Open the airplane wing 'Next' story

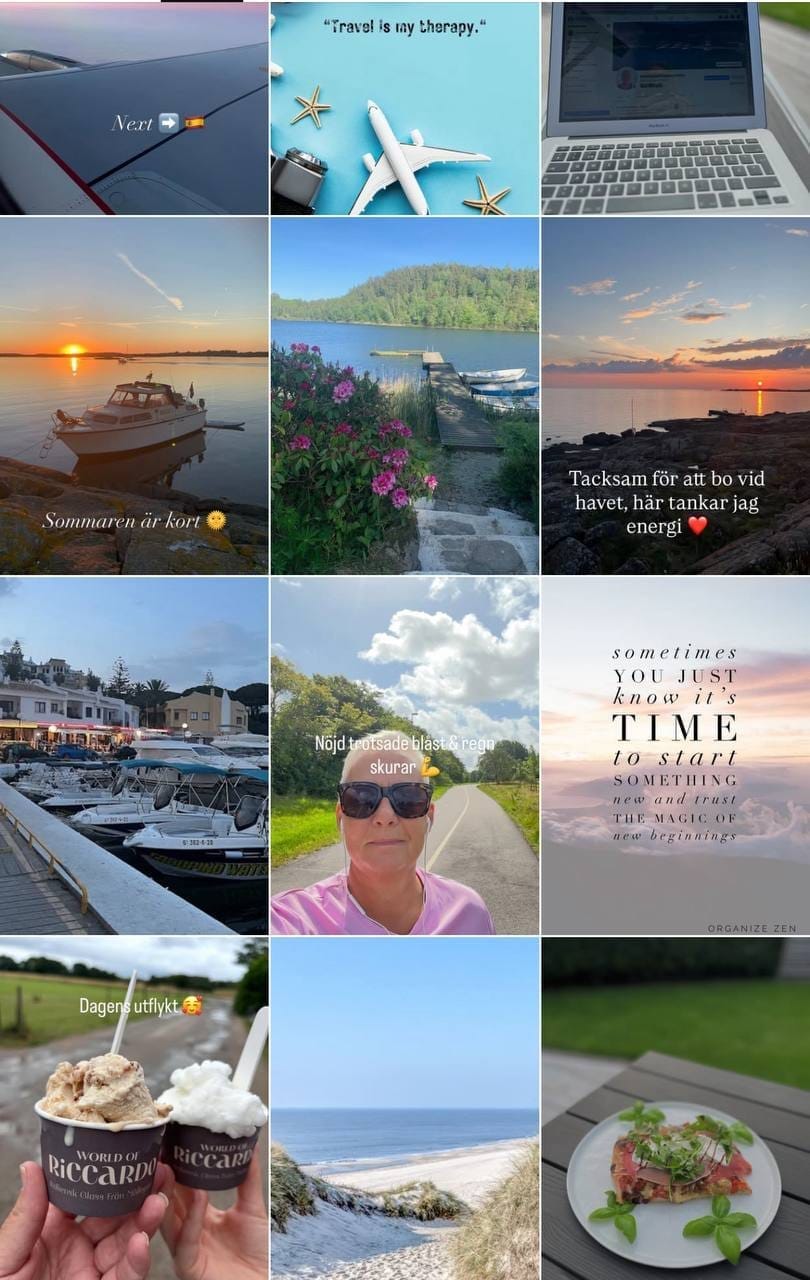134,108
